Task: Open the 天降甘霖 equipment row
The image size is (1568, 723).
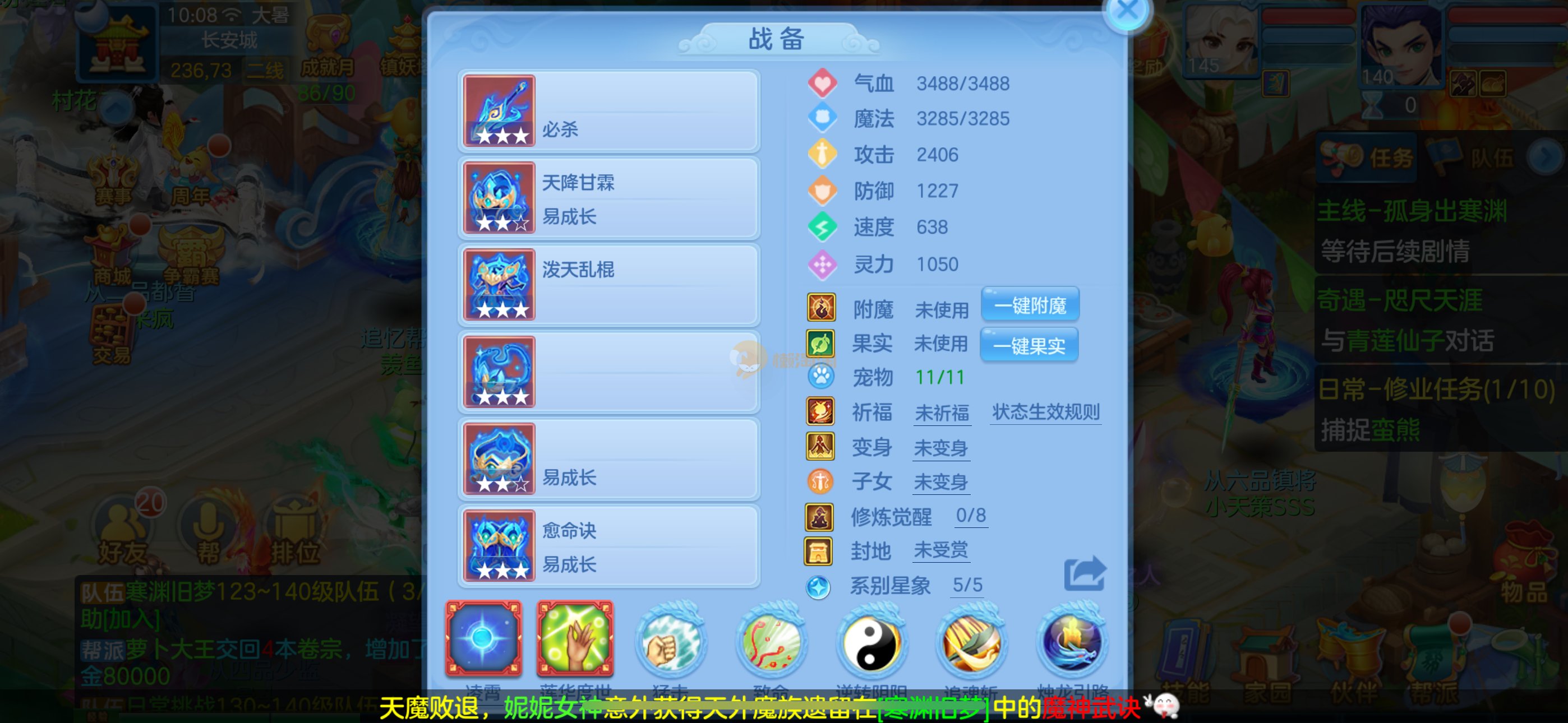Action: point(608,198)
